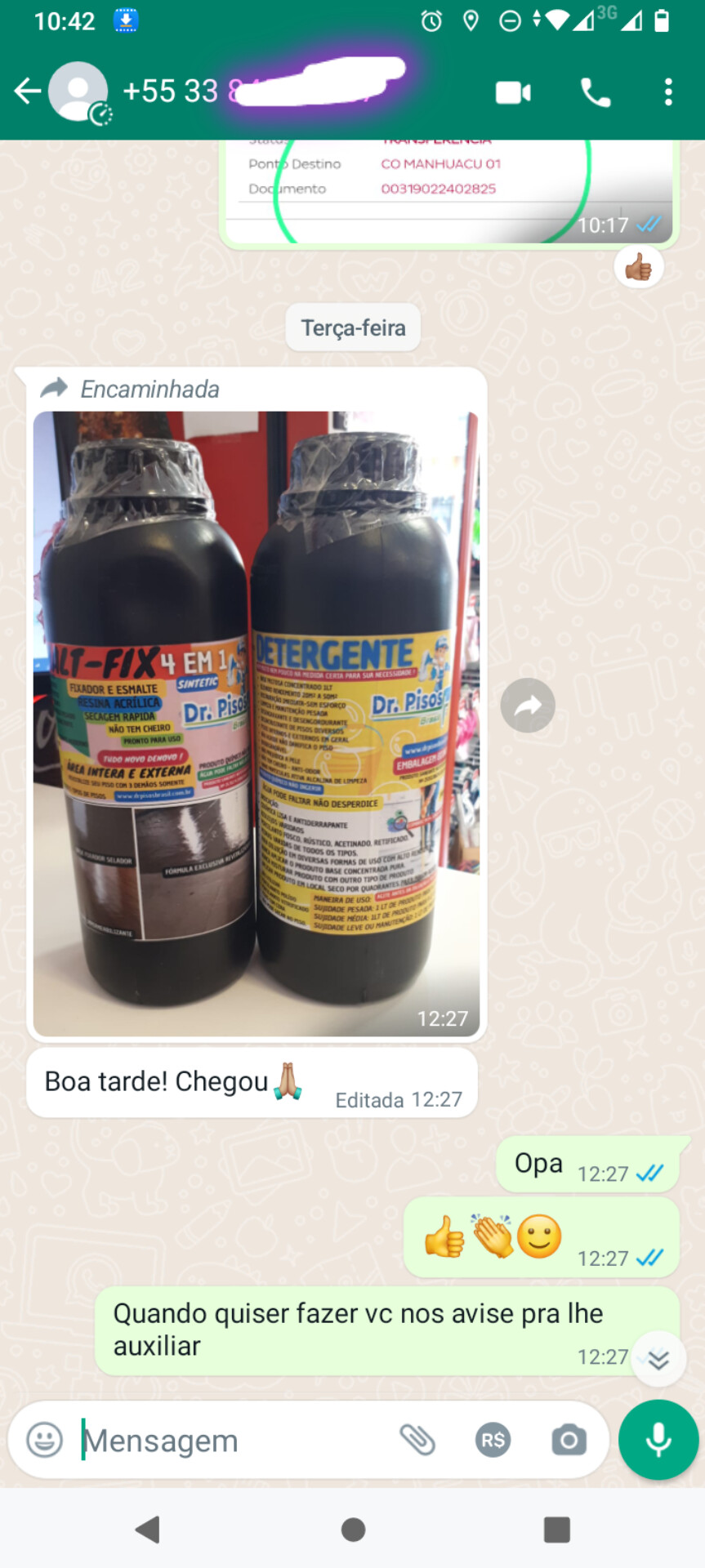Attach a file with the paperclip
Screen dimensions: 705x1568
click(417, 1440)
